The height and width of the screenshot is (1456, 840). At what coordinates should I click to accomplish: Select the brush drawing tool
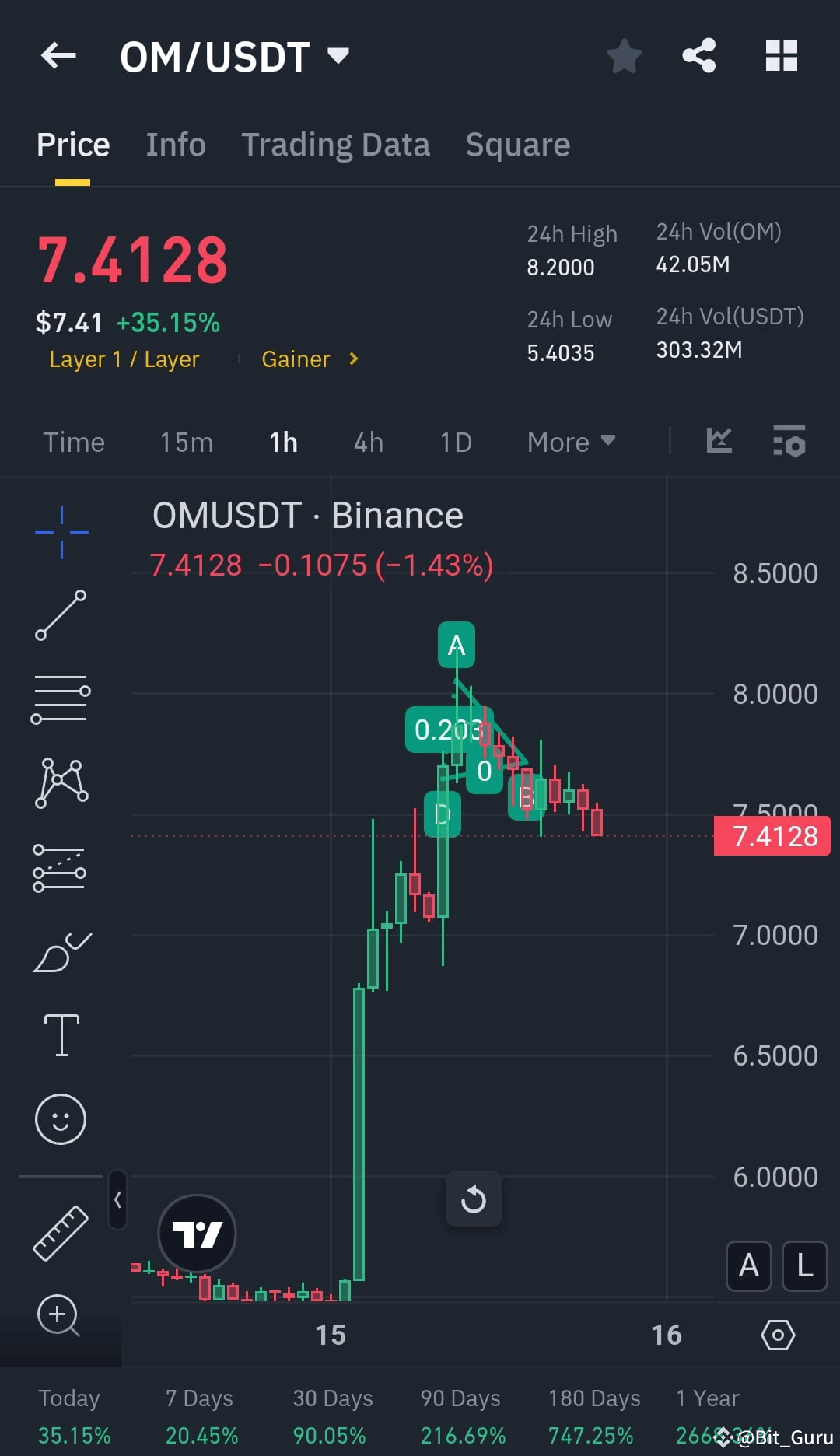(x=61, y=950)
